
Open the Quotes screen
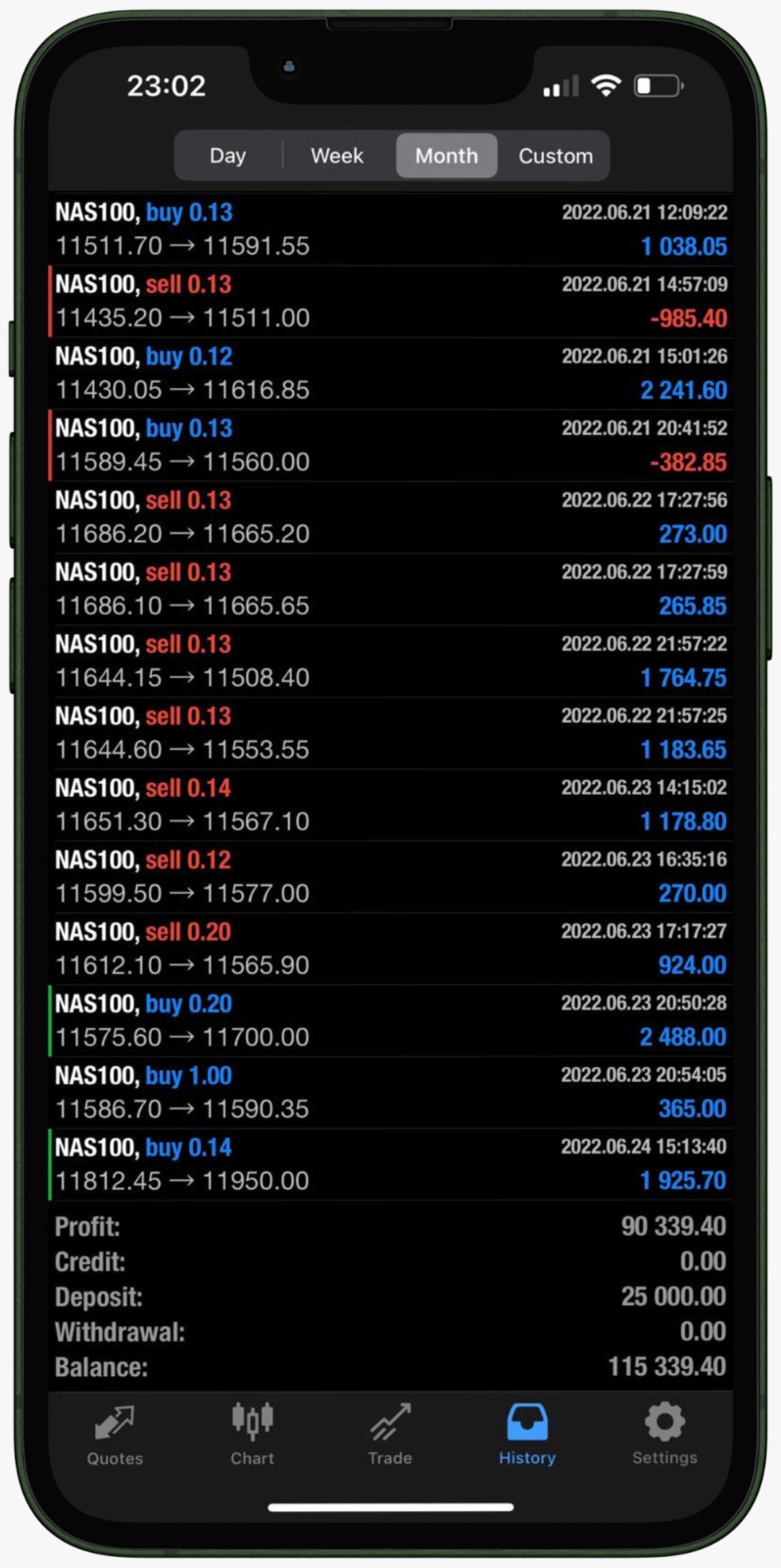(115, 1436)
